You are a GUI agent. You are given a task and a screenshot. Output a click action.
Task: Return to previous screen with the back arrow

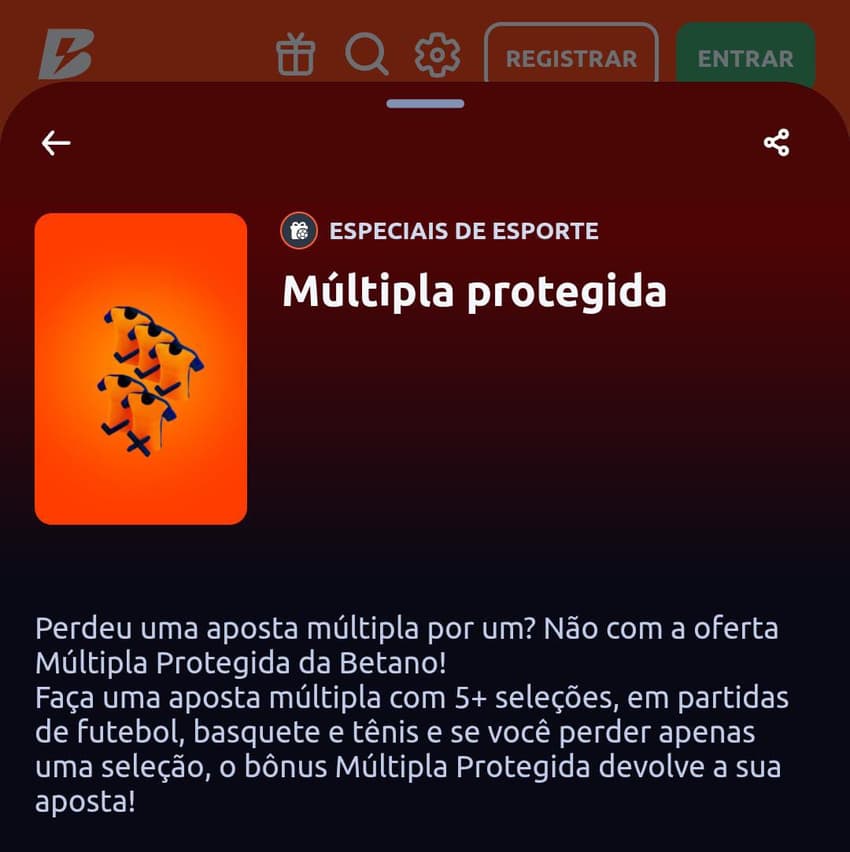56,142
